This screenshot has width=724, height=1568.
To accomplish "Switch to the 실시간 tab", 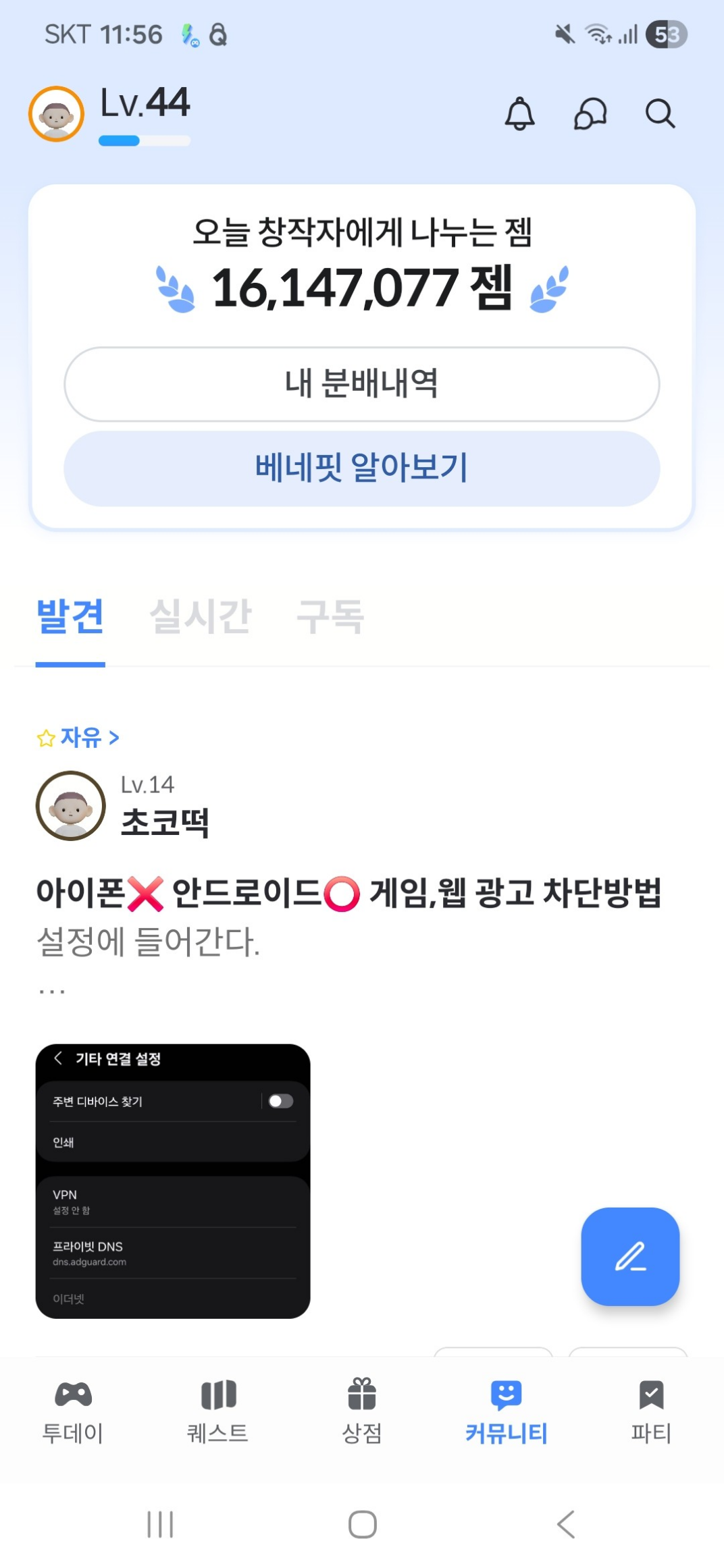I will pyautogui.click(x=201, y=616).
